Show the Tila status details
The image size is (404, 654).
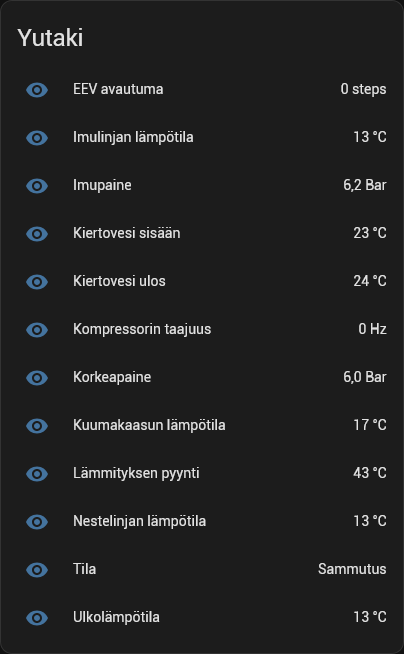(x=202, y=569)
